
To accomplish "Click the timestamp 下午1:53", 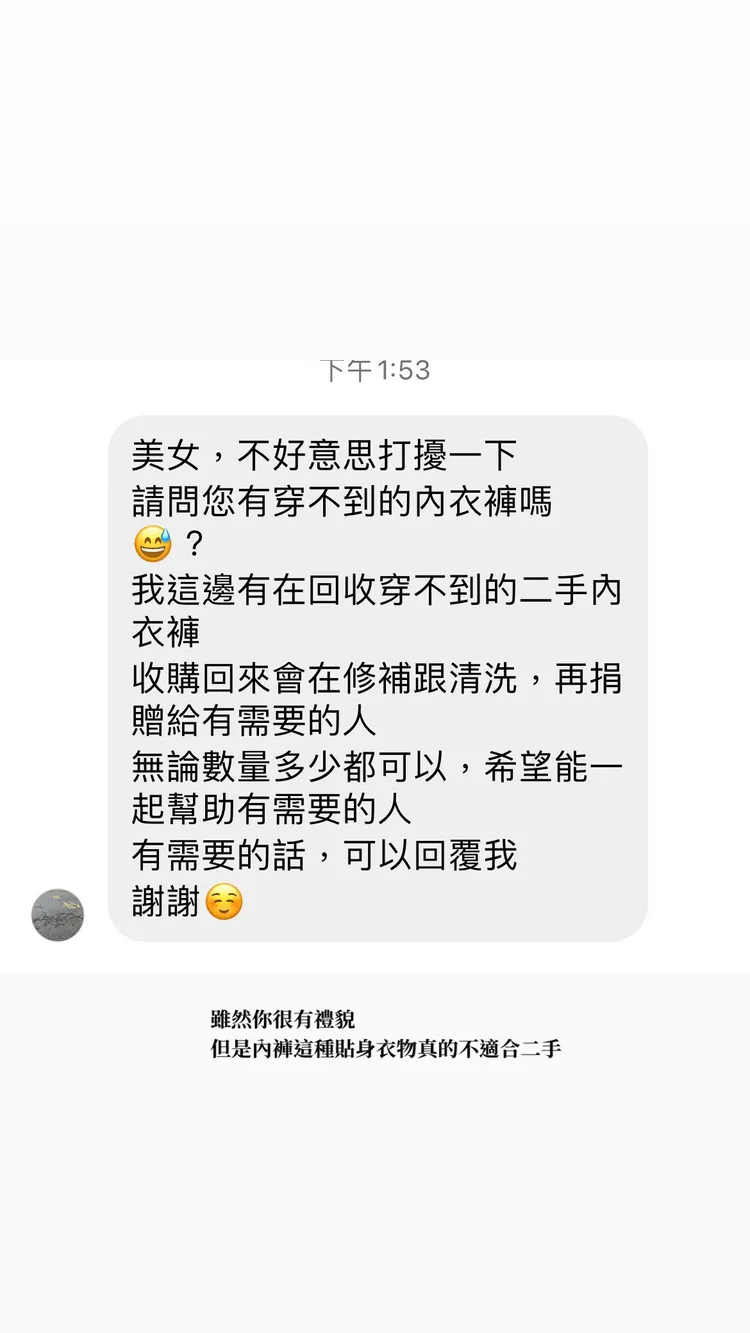I will pyautogui.click(x=375, y=371).
